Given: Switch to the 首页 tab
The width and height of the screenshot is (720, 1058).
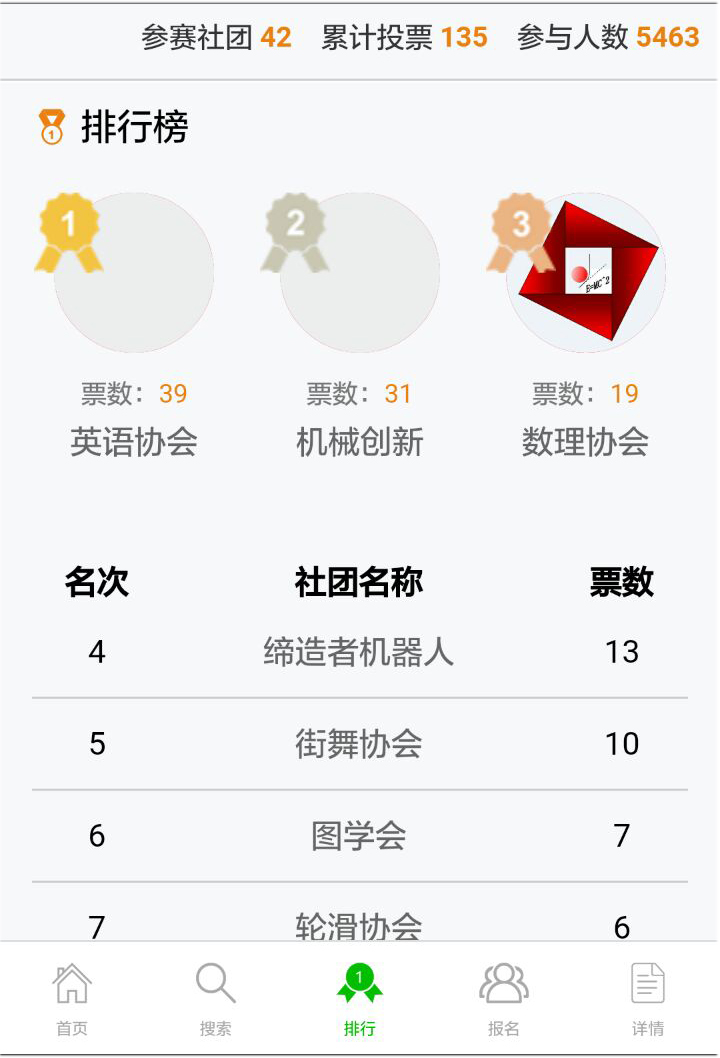Looking at the screenshot, I should click(72, 998).
